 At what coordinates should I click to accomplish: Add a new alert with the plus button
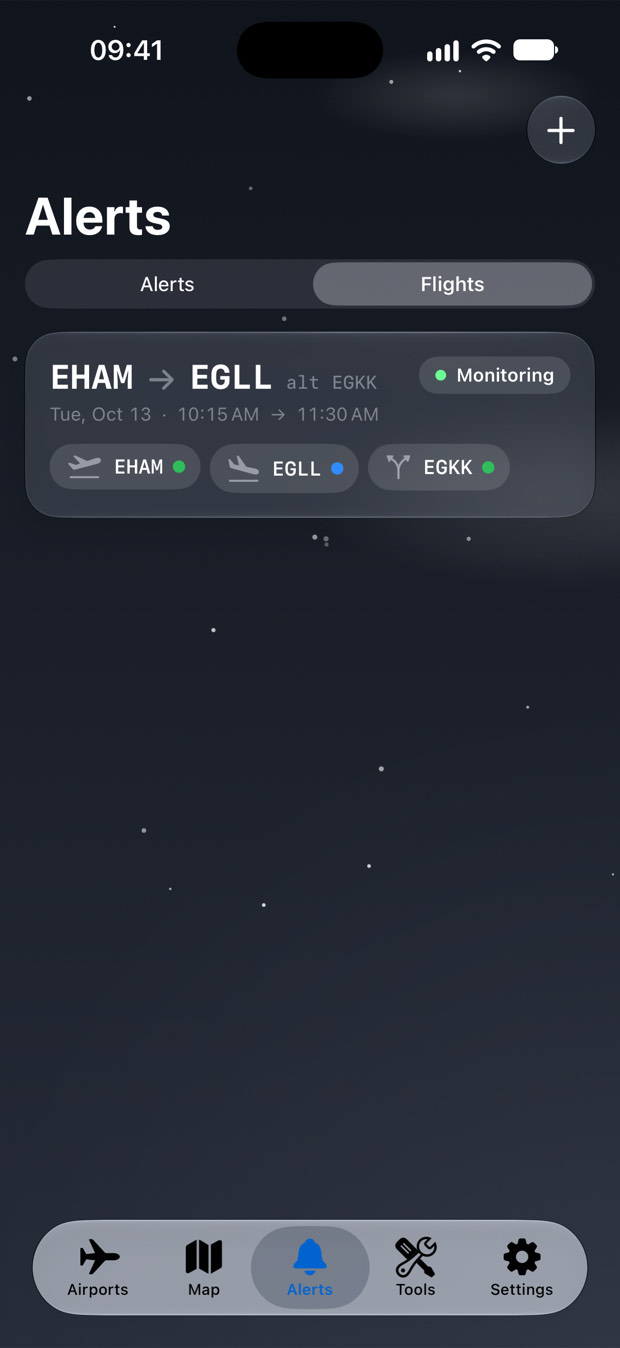click(x=561, y=130)
